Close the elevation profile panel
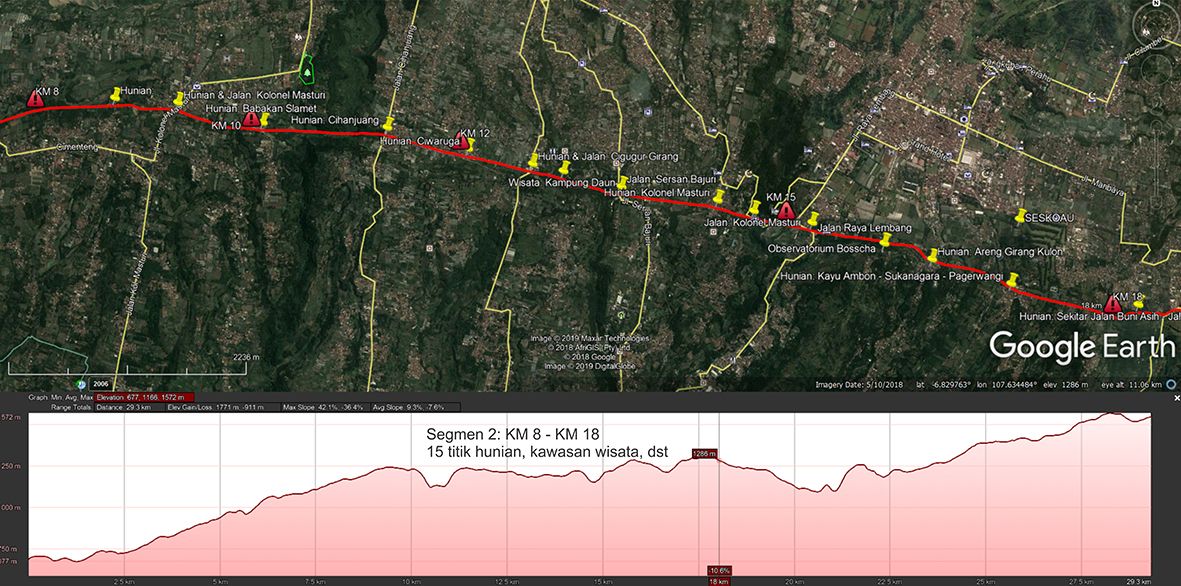 click(1175, 398)
